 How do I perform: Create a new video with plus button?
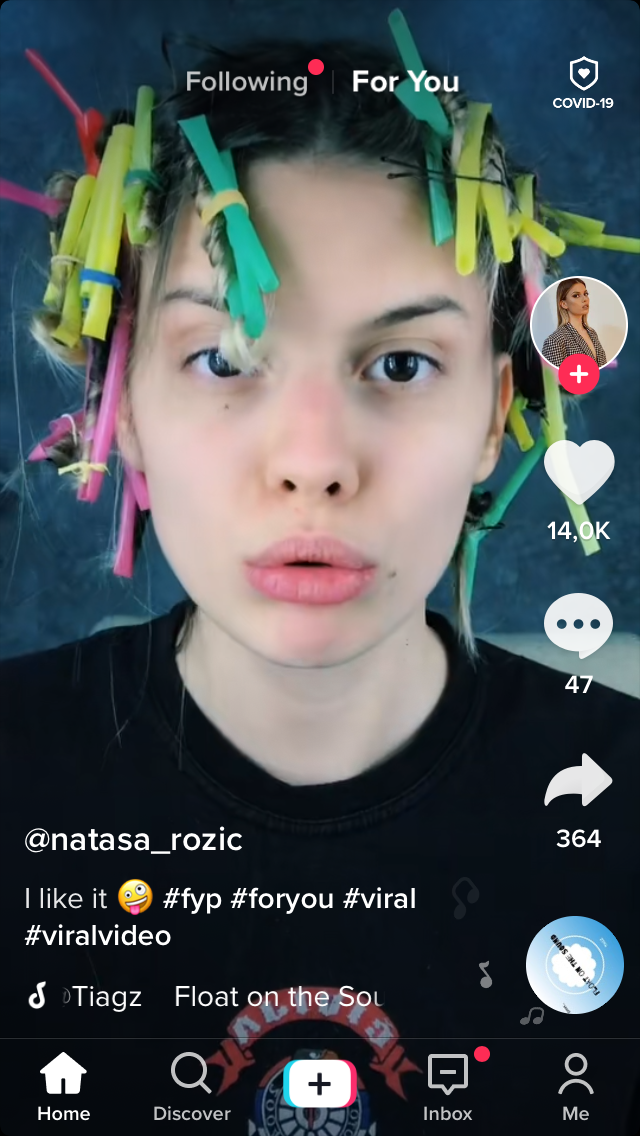(319, 1084)
